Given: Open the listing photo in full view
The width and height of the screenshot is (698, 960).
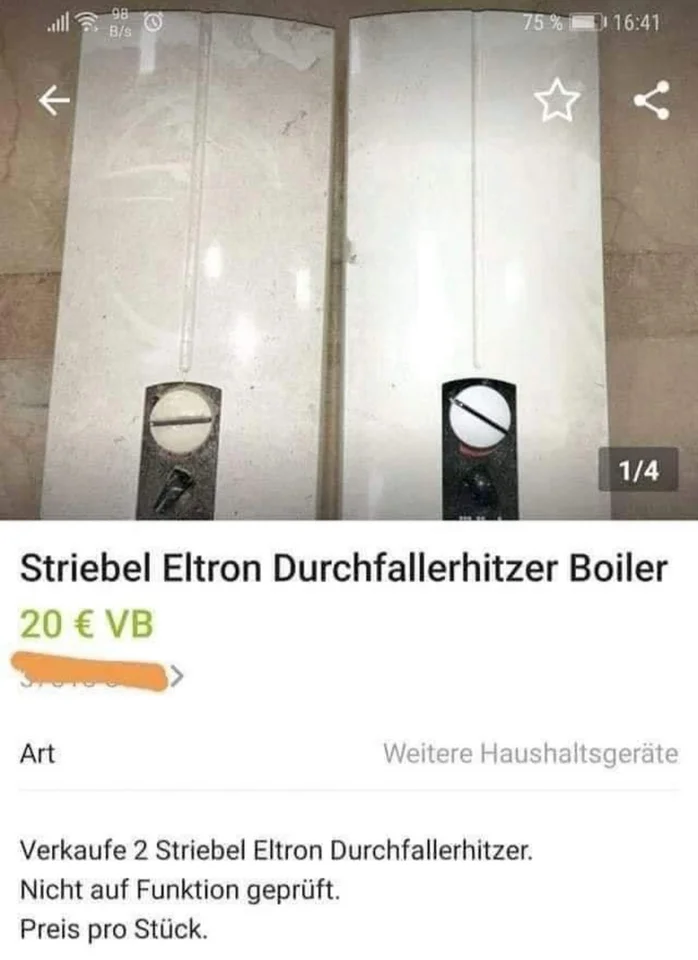Looking at the screenshot, I should [x=349, y=300].
